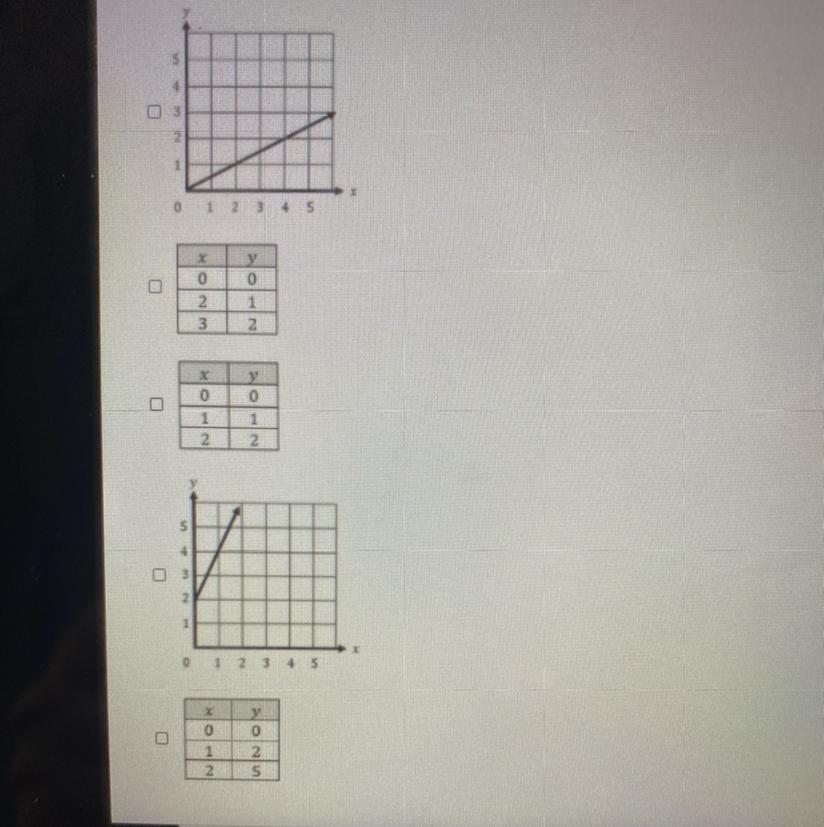Select the checkbox for table with 0, 2, 3
This screenshot has width=824, height=827.
coord(155,286)
